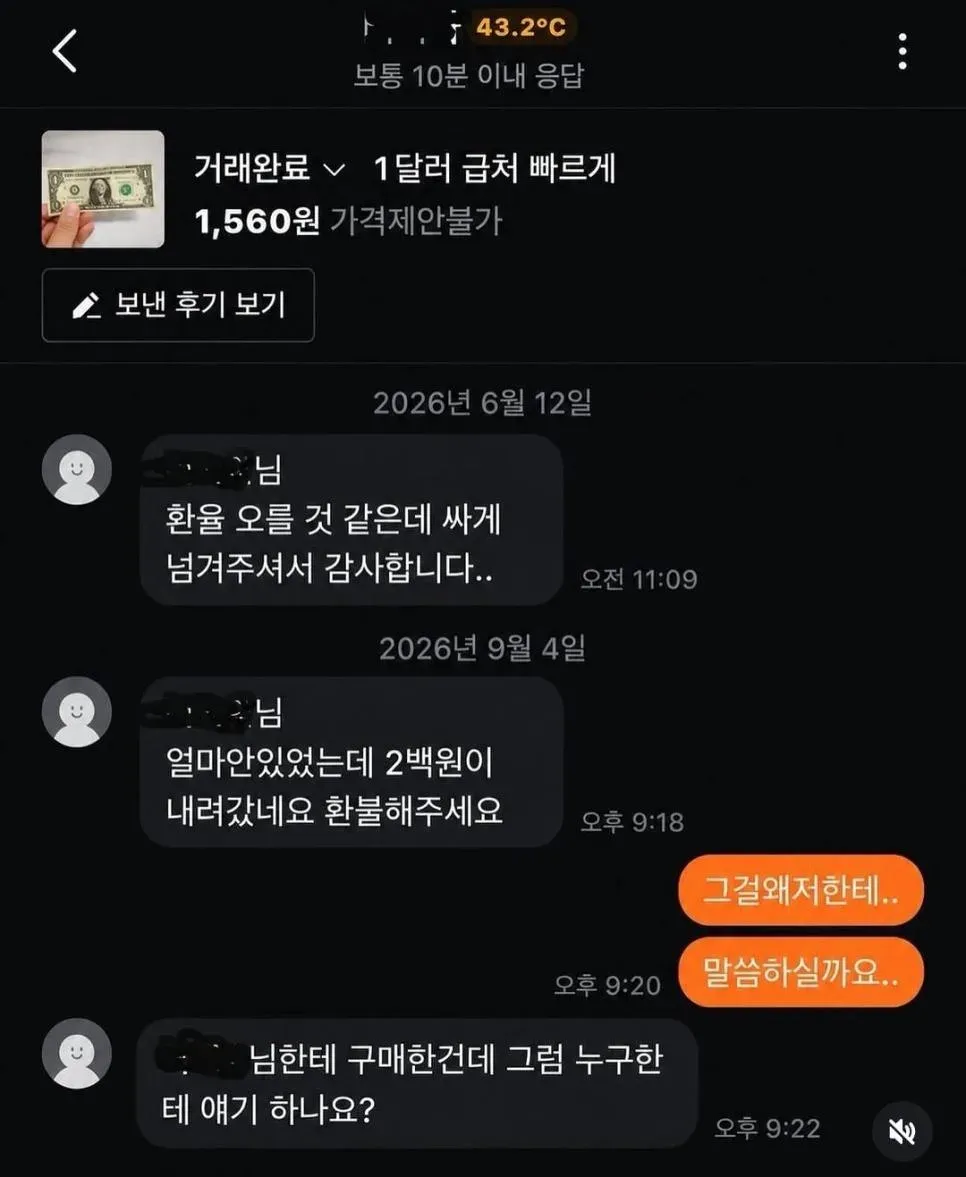
Task: Open the 1달러 listing thumbnail
Action: click(103, 189)
